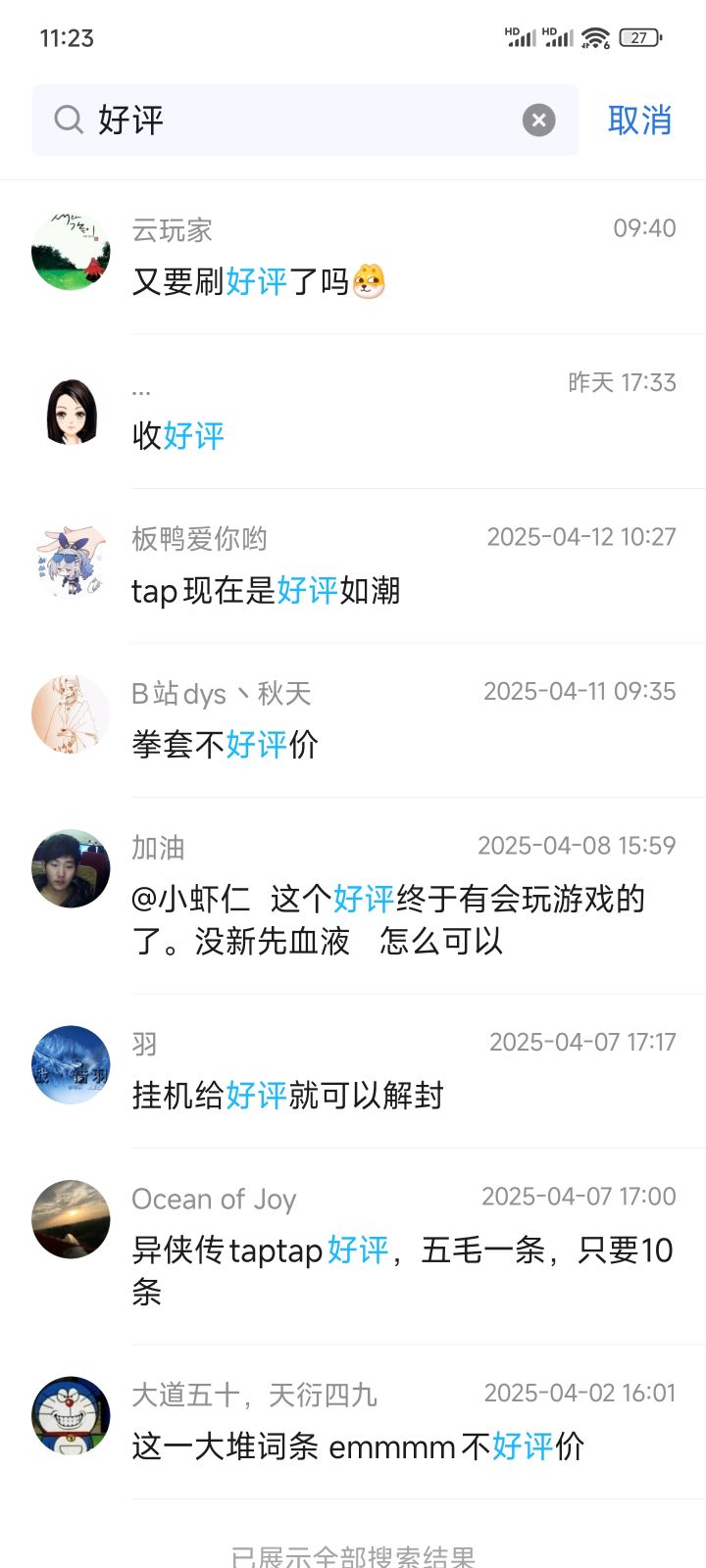The height and width of the screenshot is (1568, 706).
Task: Clear the search text with the X icon
Action: pos(538,121)
